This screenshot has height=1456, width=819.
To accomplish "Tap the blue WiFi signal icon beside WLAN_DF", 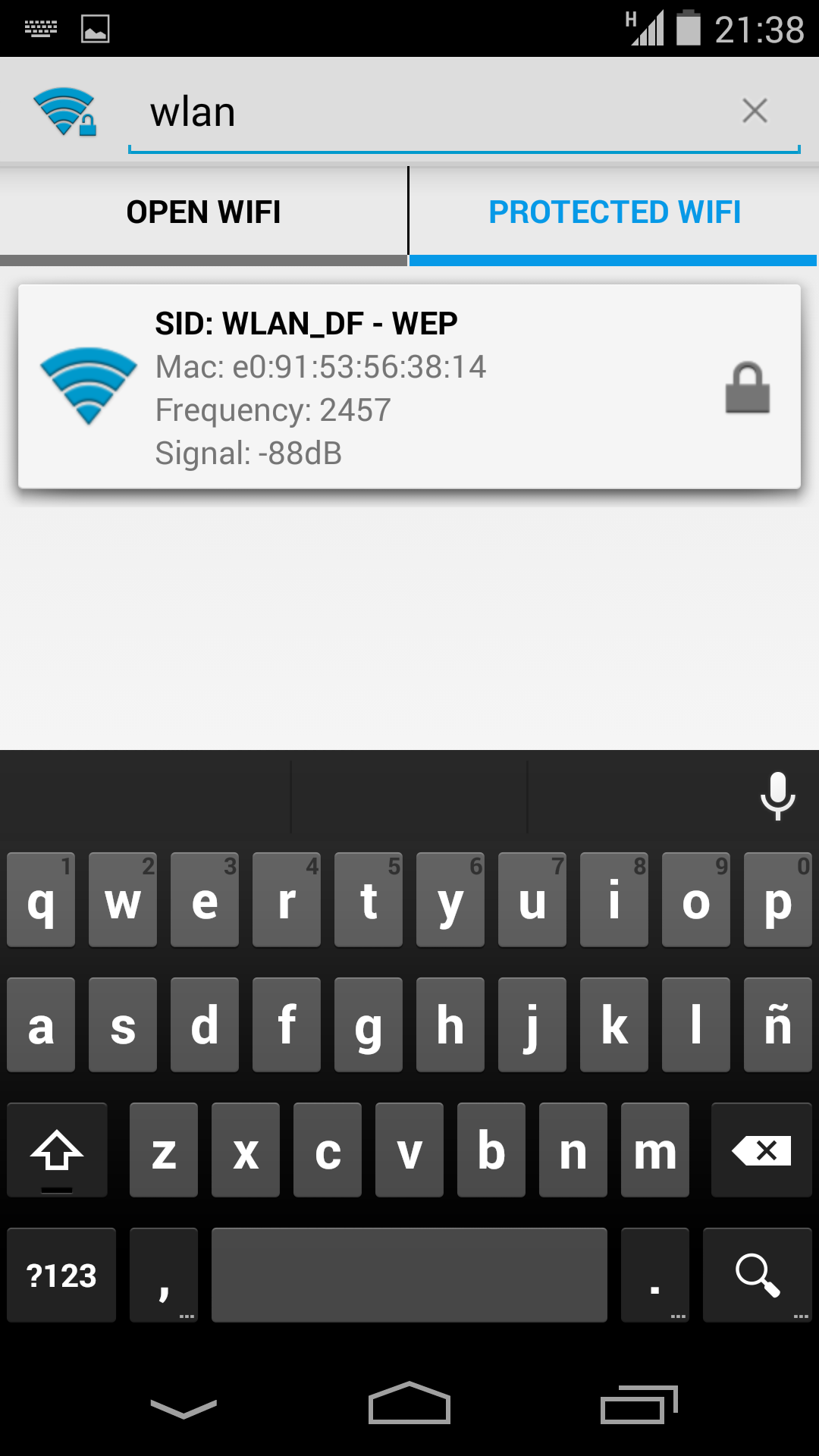I will click(x=87, y=387).
